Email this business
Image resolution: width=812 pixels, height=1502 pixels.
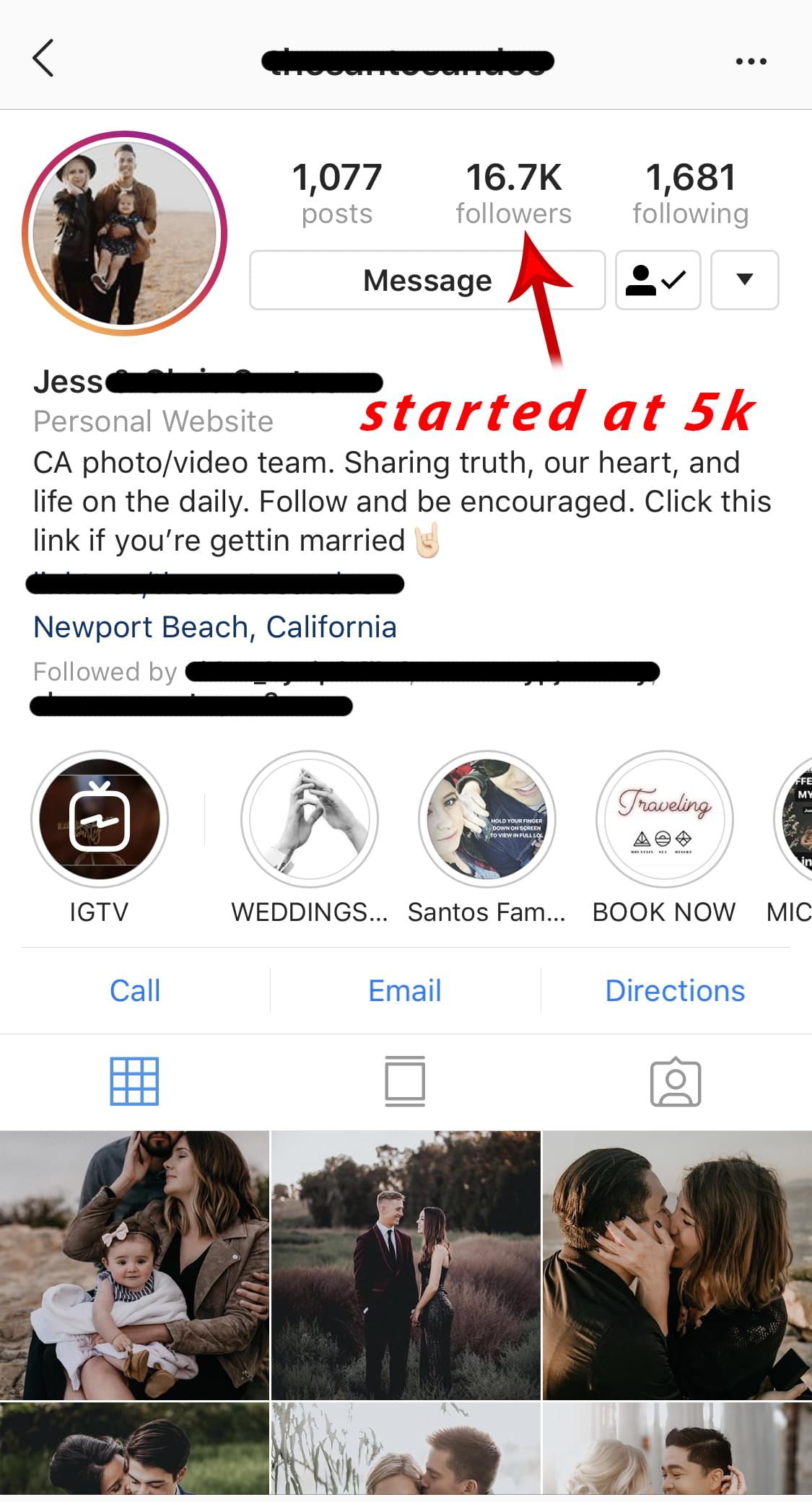405,990
